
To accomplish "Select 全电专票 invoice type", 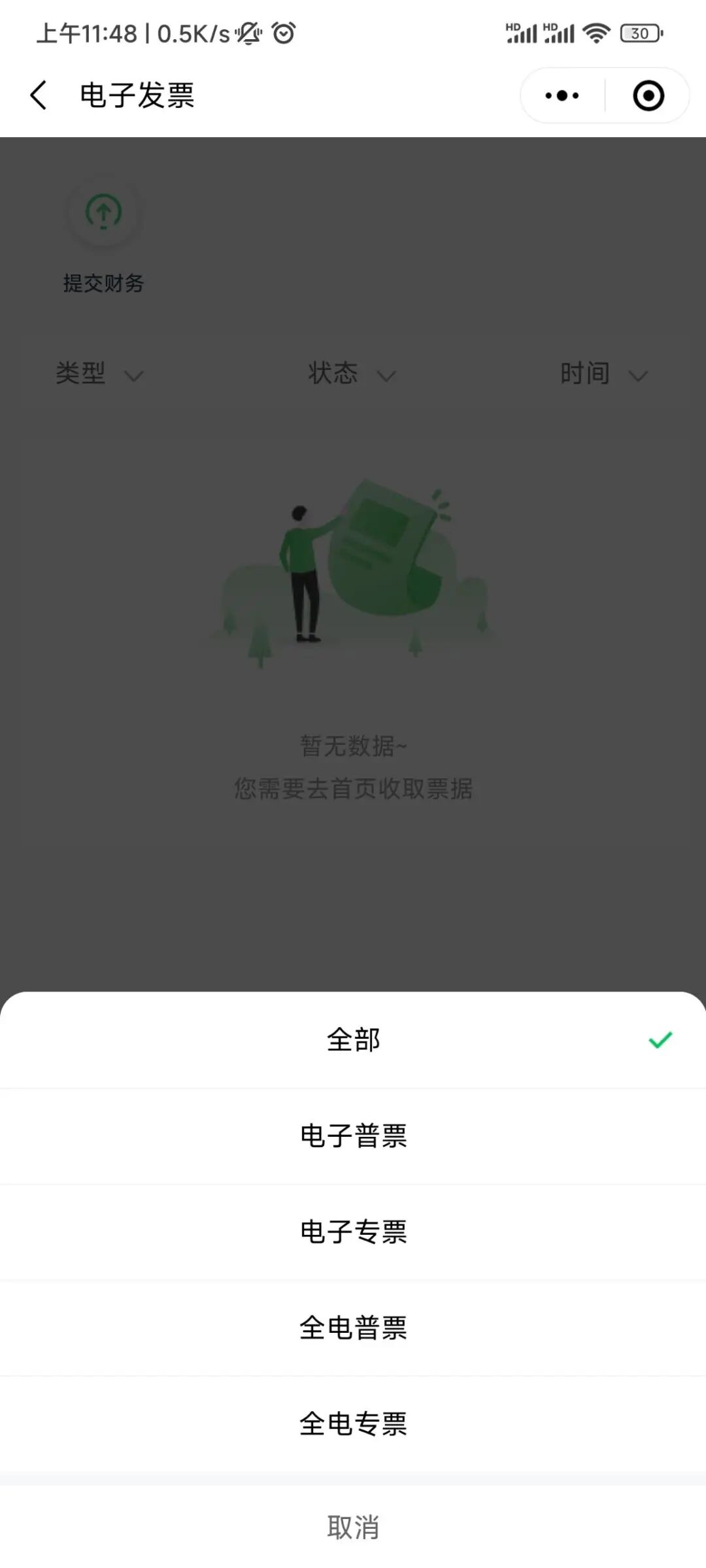I will point(353,1424).
